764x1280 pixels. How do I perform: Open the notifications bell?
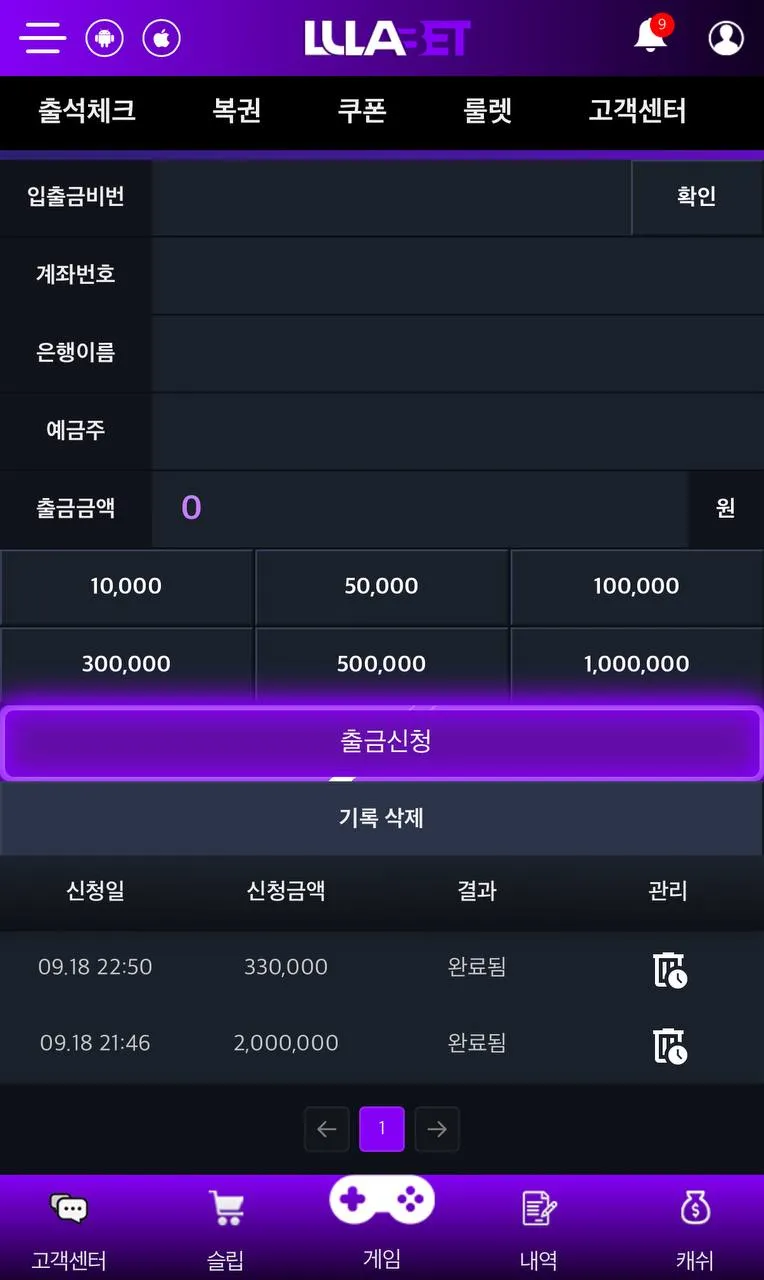click(651, 37)
